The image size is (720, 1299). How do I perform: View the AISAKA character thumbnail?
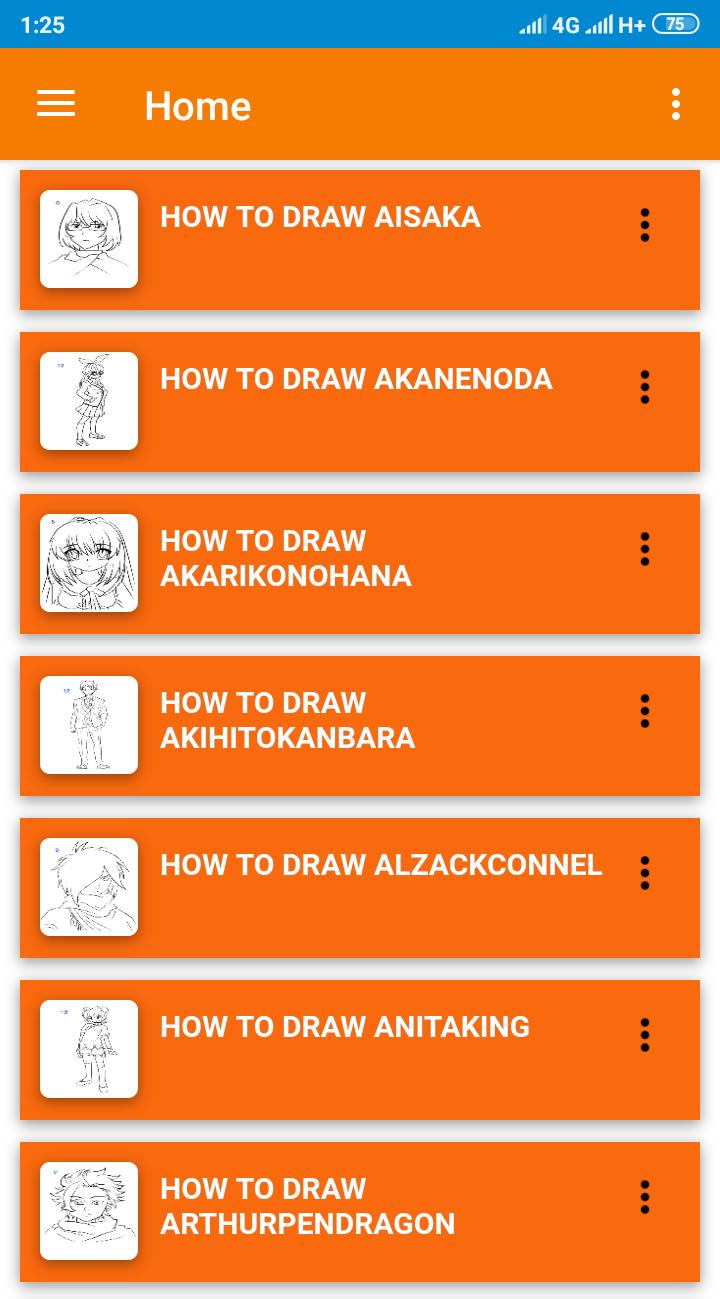(89, 239)
